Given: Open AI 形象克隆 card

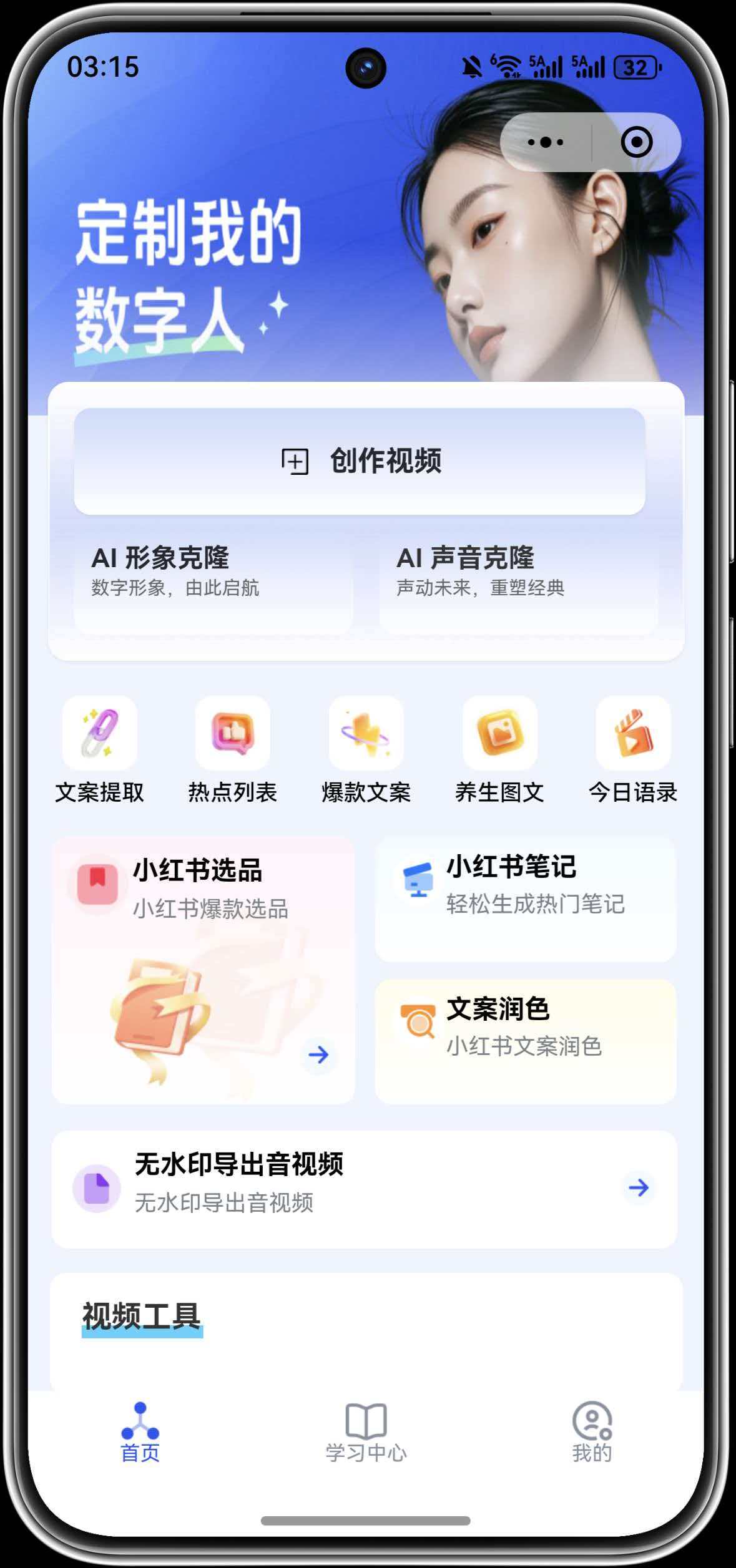Looking at the screenshot, I should pyautogui.click(x=213, y=582).
